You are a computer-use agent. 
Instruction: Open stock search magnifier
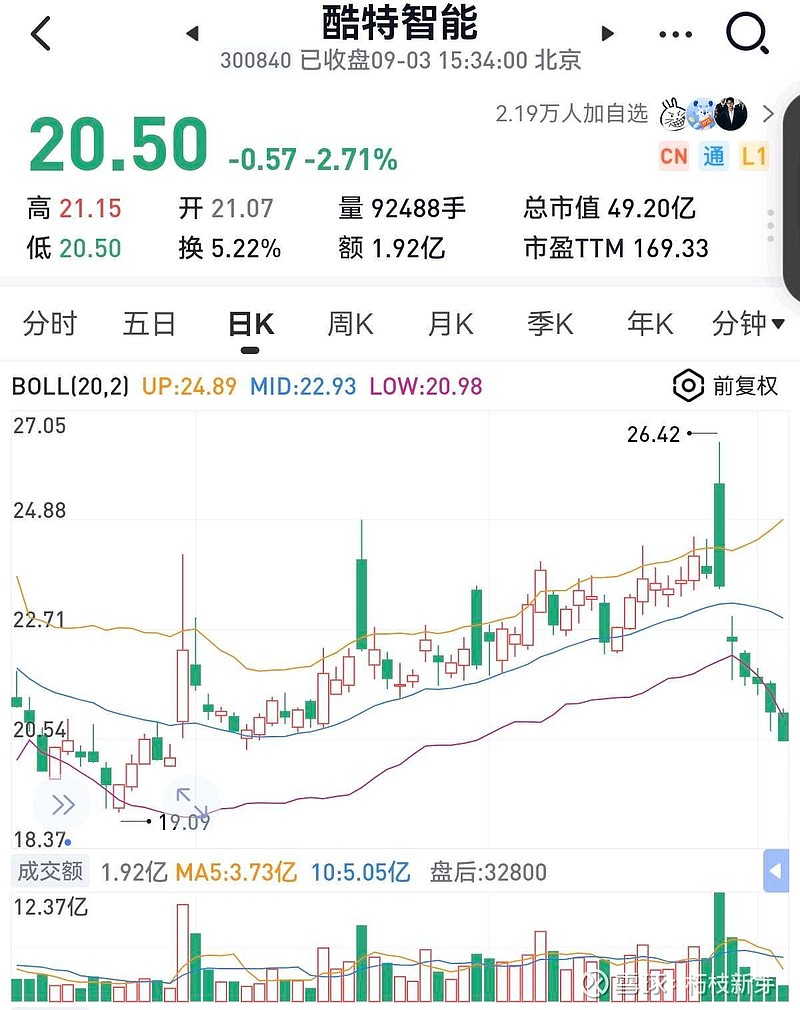tap(746, 34)
